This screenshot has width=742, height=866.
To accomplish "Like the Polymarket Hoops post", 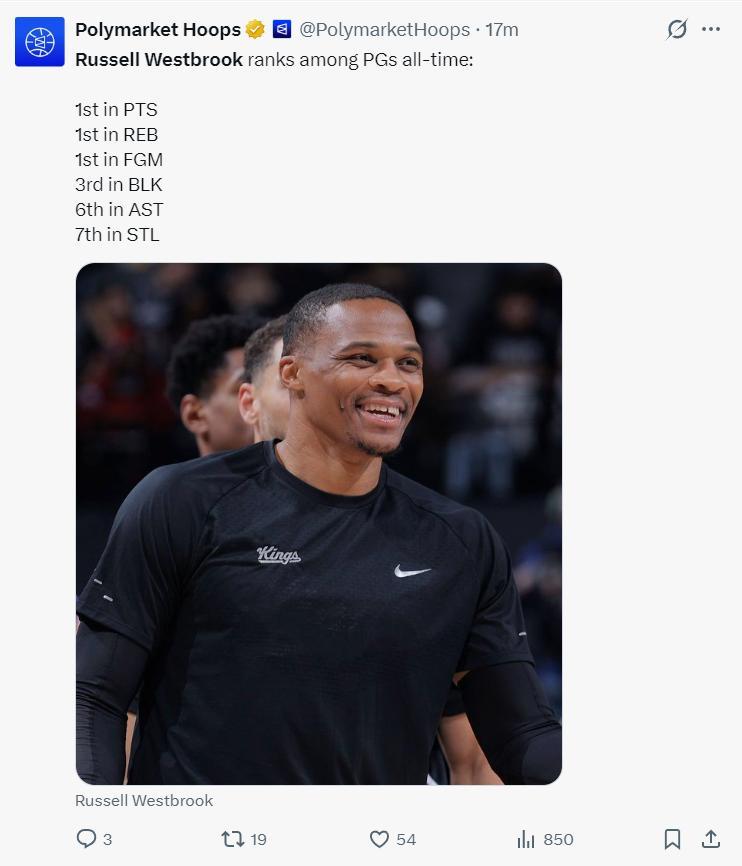I will coord(380,839).
